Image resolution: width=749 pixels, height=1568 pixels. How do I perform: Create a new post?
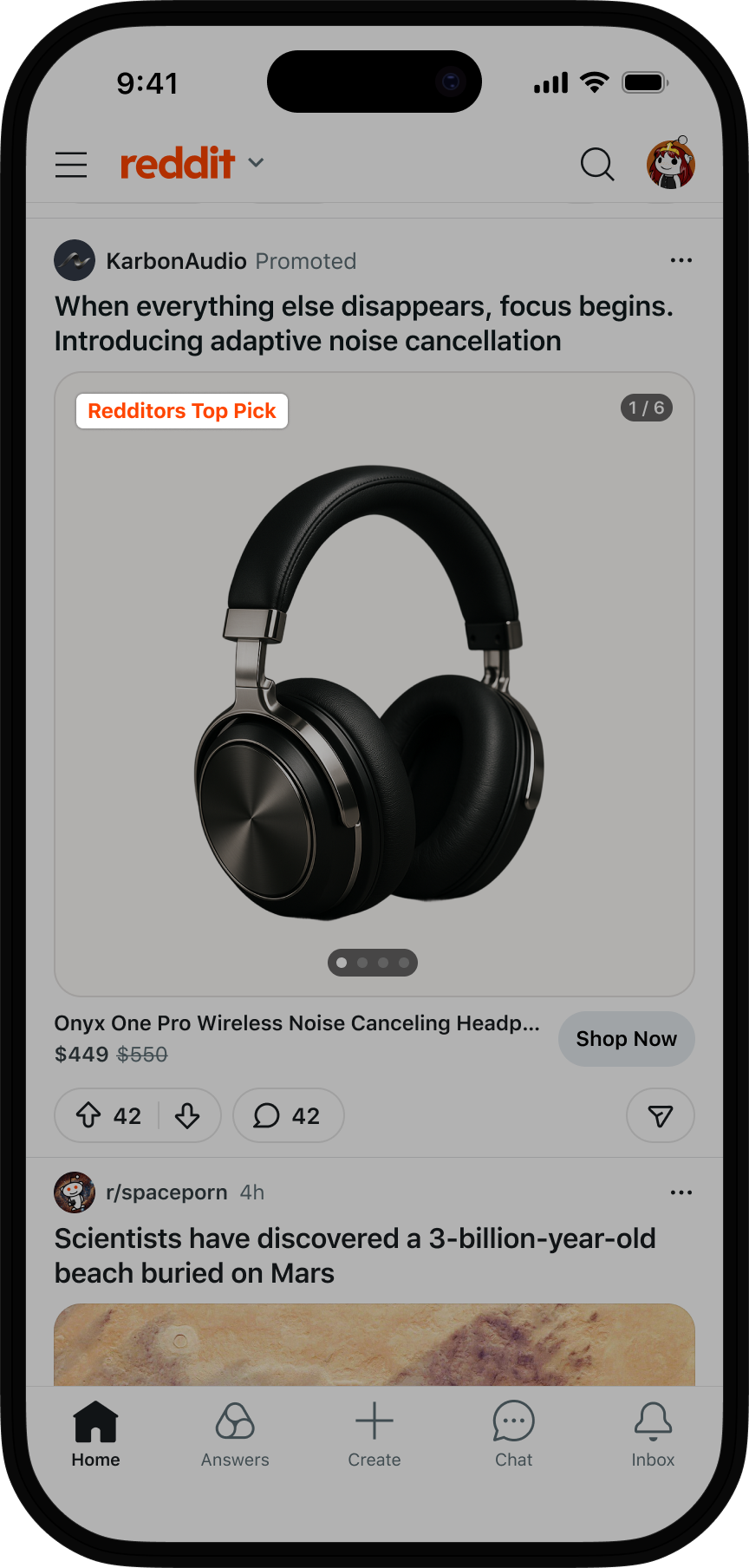tap(374, 1434)
